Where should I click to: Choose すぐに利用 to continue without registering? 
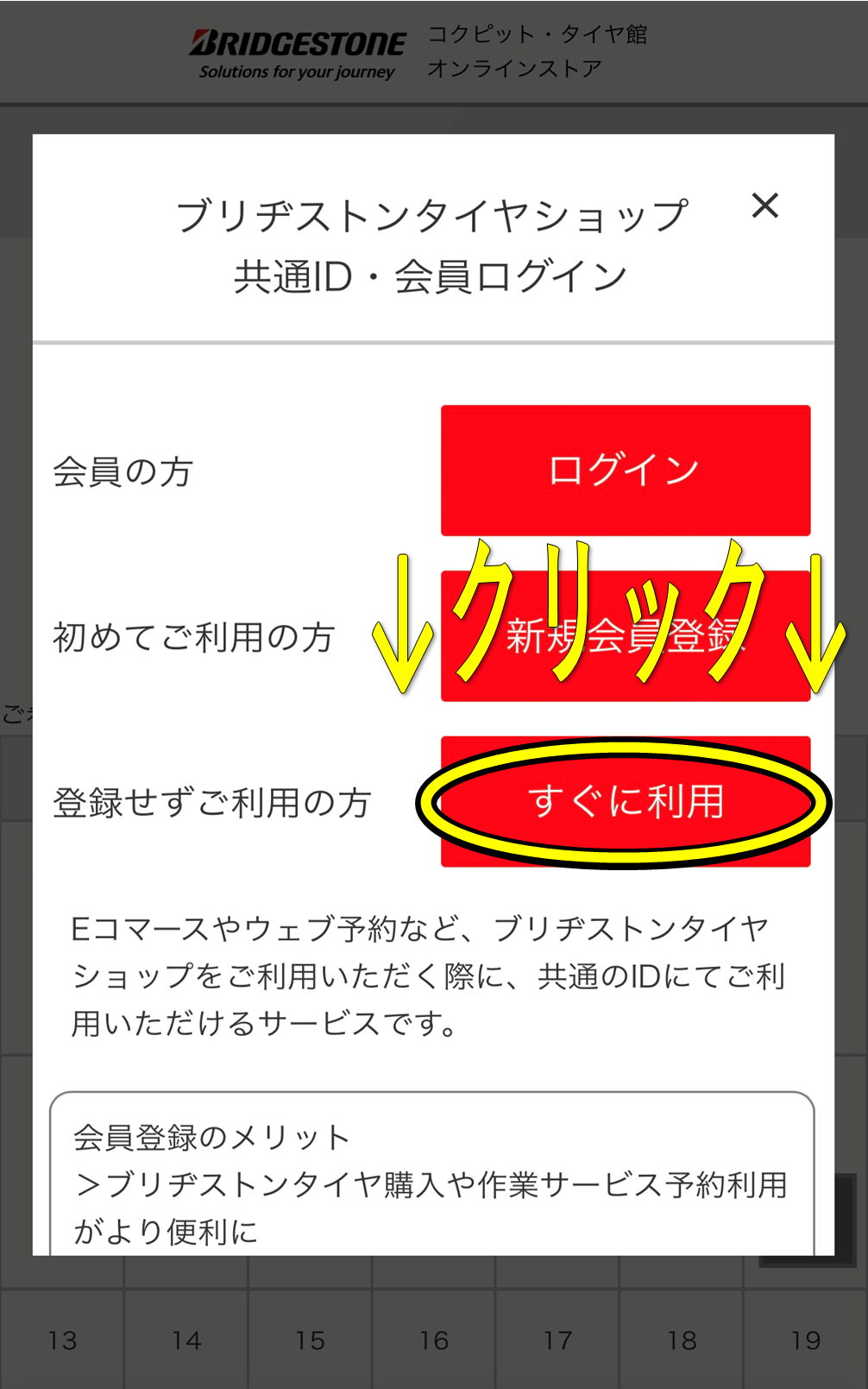[625, 801]
